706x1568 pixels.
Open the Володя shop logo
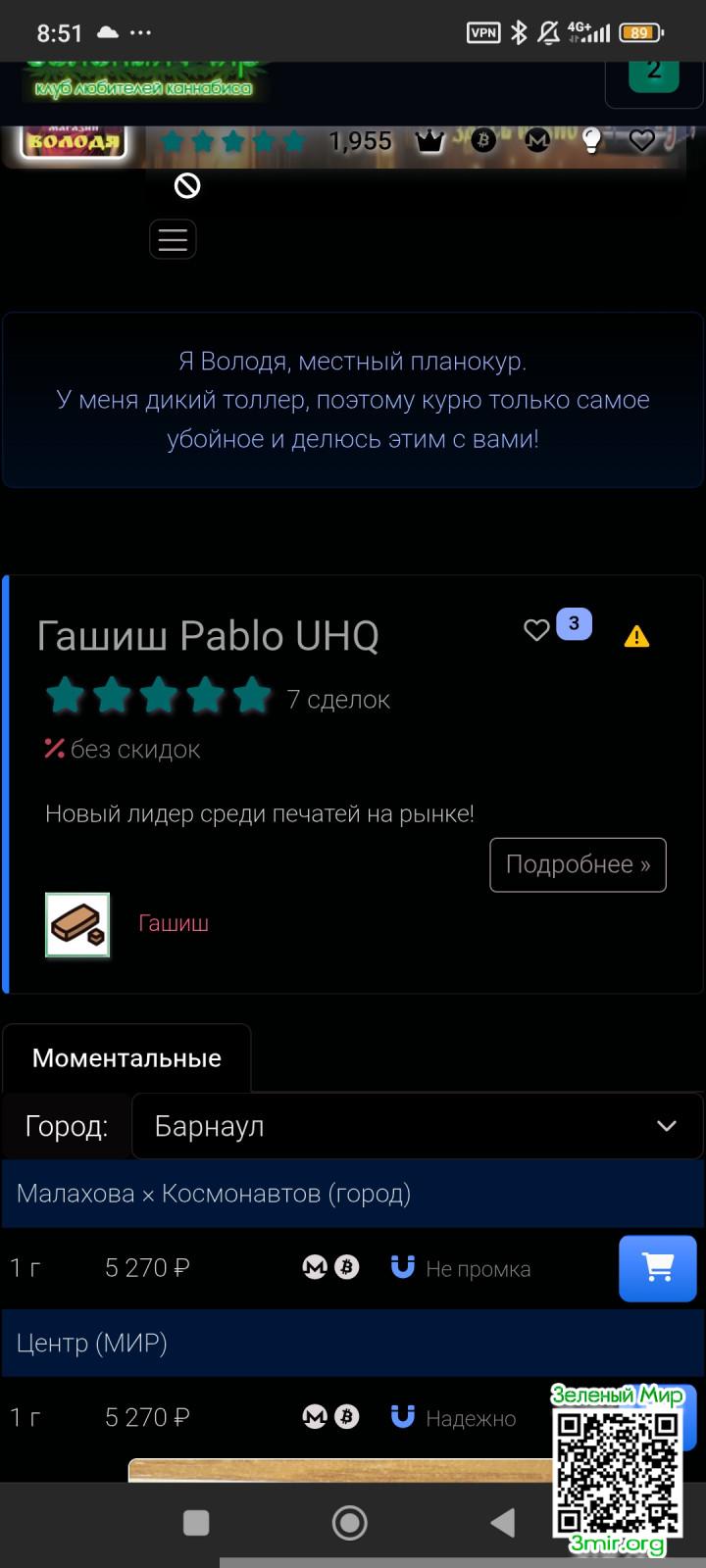[74, 142]
